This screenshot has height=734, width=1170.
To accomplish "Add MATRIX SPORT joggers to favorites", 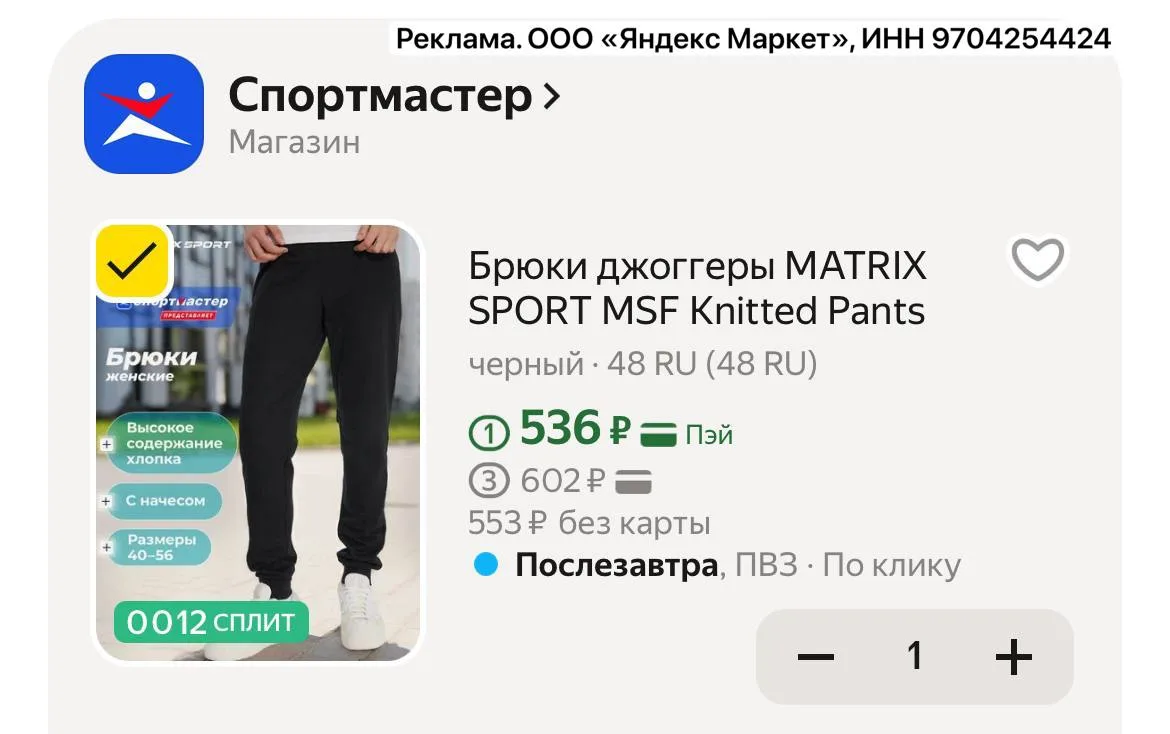I will [x=1037, y=261].
